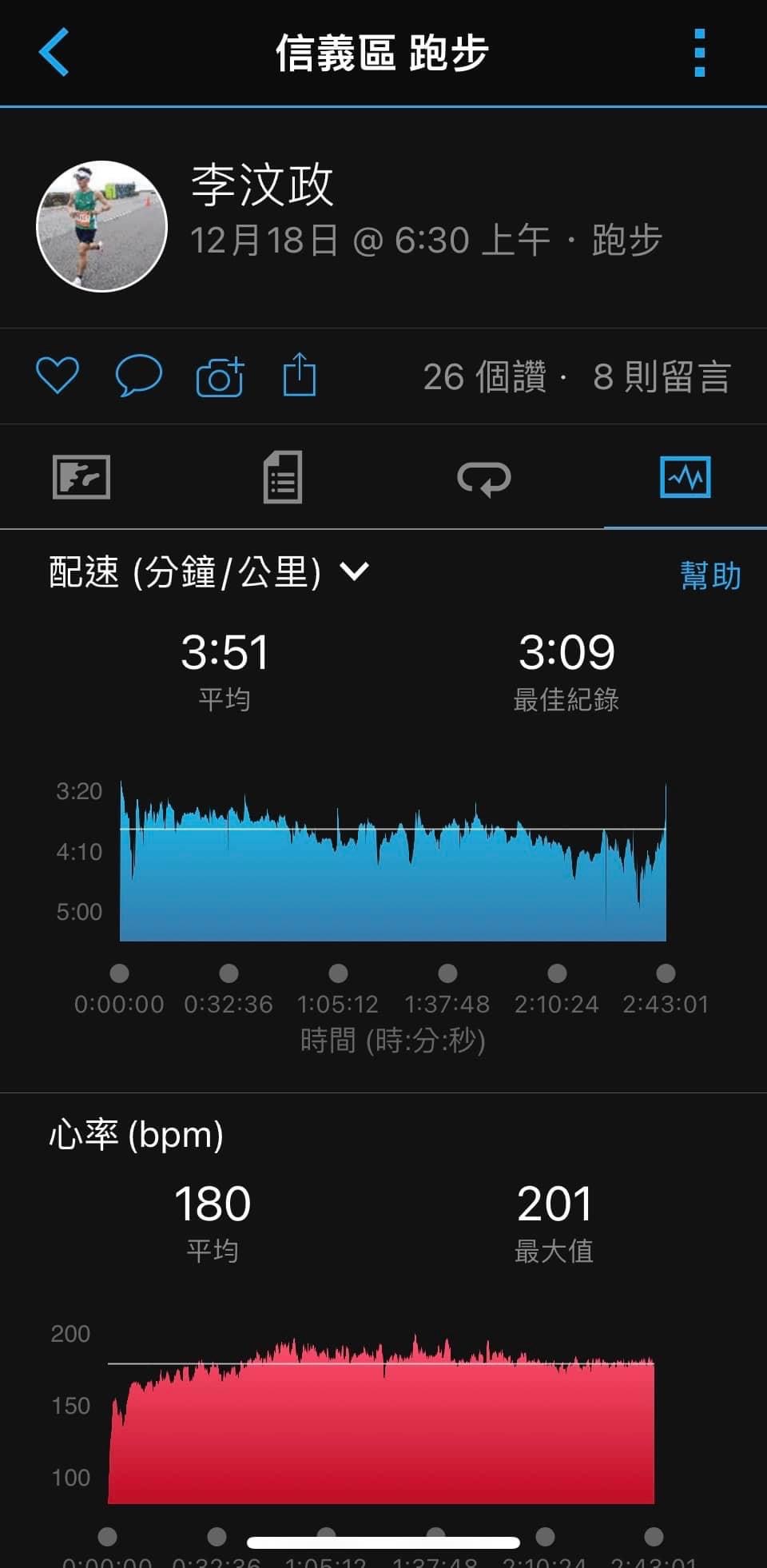Screen dimensions: 767x1568
Task: Select the charts tab
Action: click(x=686, y=477)
